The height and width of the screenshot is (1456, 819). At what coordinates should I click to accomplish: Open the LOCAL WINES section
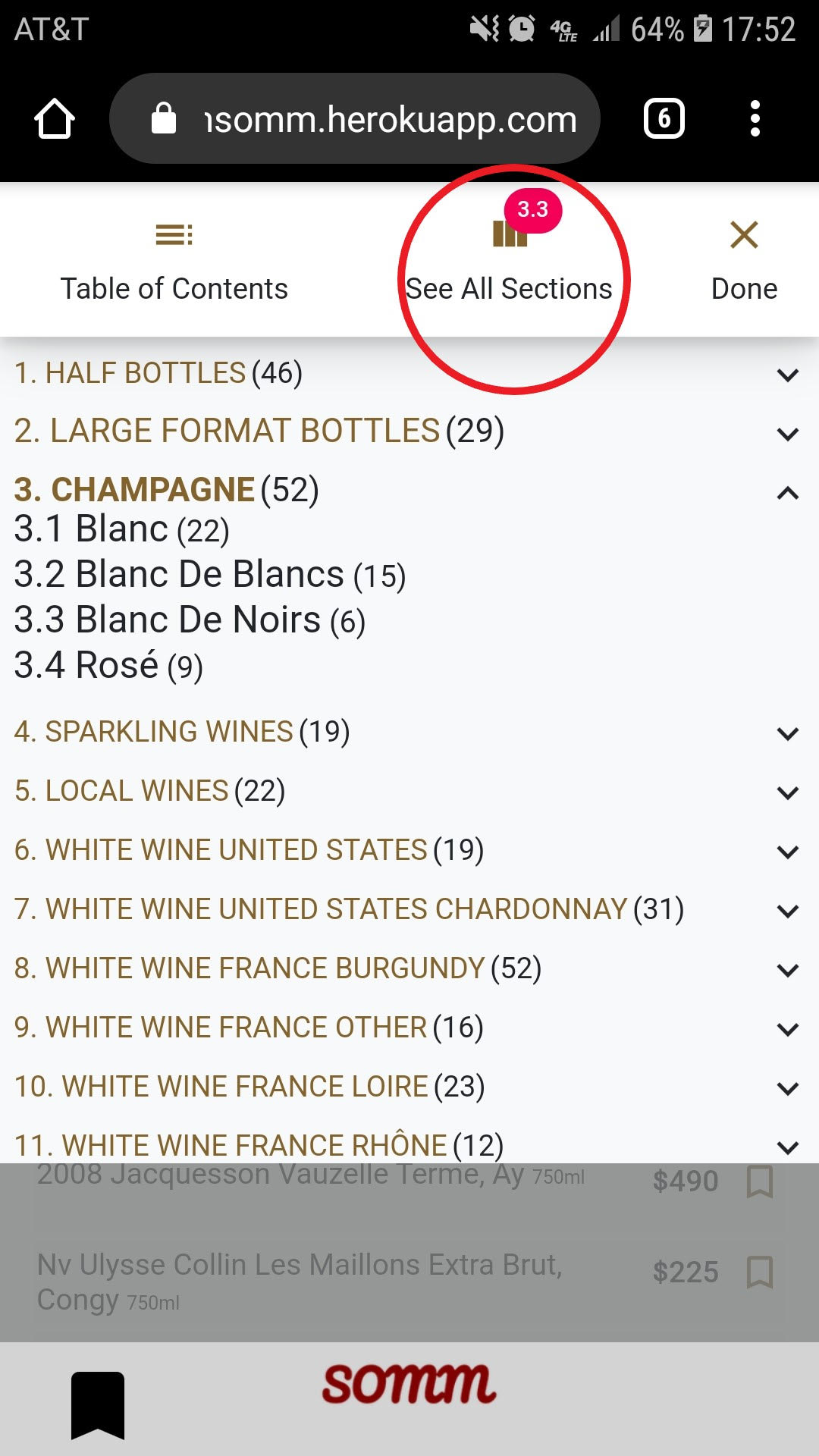pos(149,791)
